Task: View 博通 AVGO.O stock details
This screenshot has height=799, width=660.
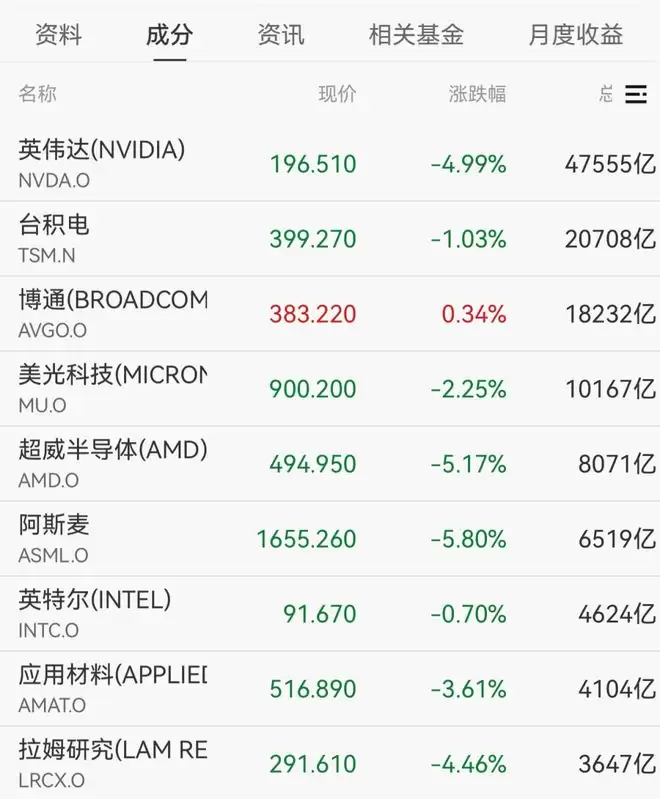Action: [330, 314]
